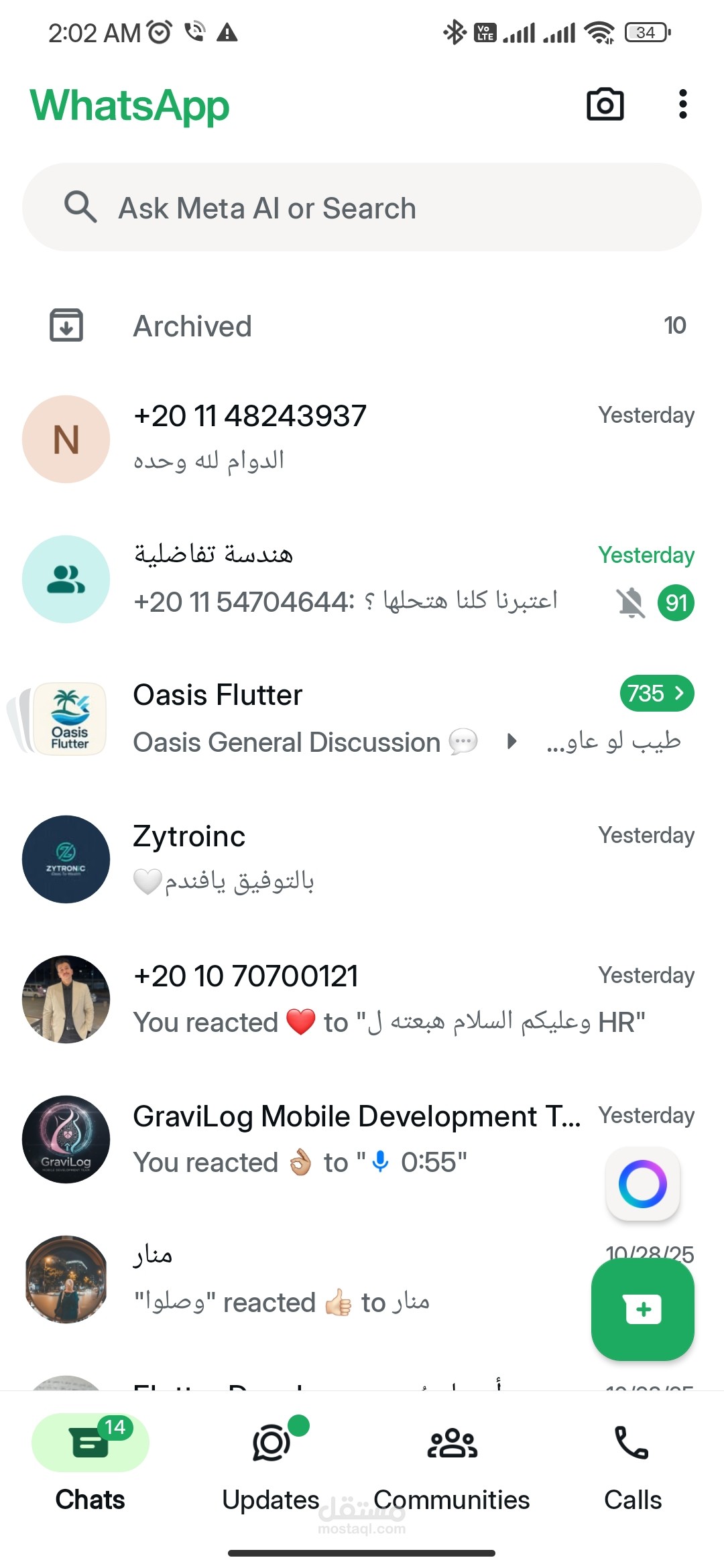View profile photo of +20 10 70700121
Viewport: 724px width, 1568px height.
tap(66, 998)
